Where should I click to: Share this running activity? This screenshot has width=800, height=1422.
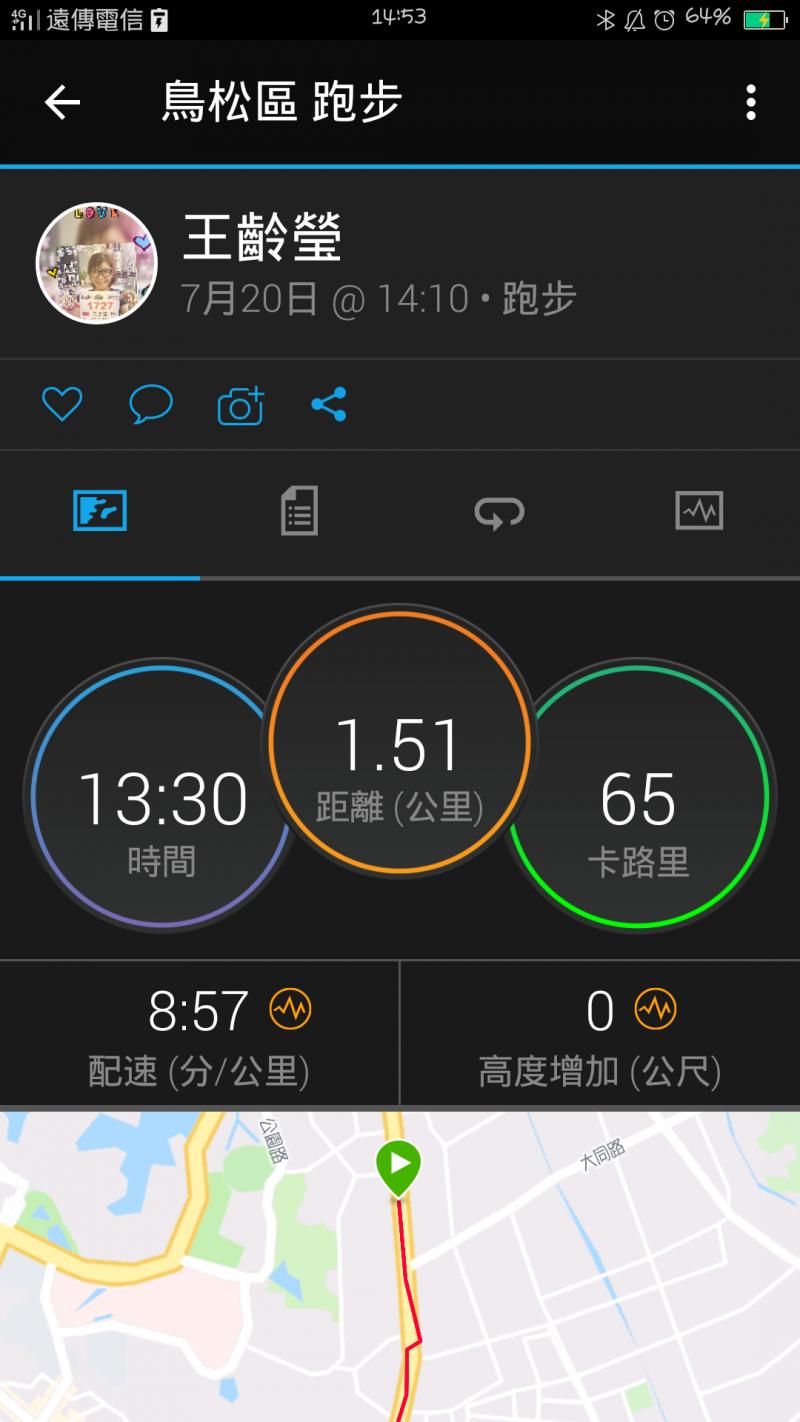tap(329, 405)
